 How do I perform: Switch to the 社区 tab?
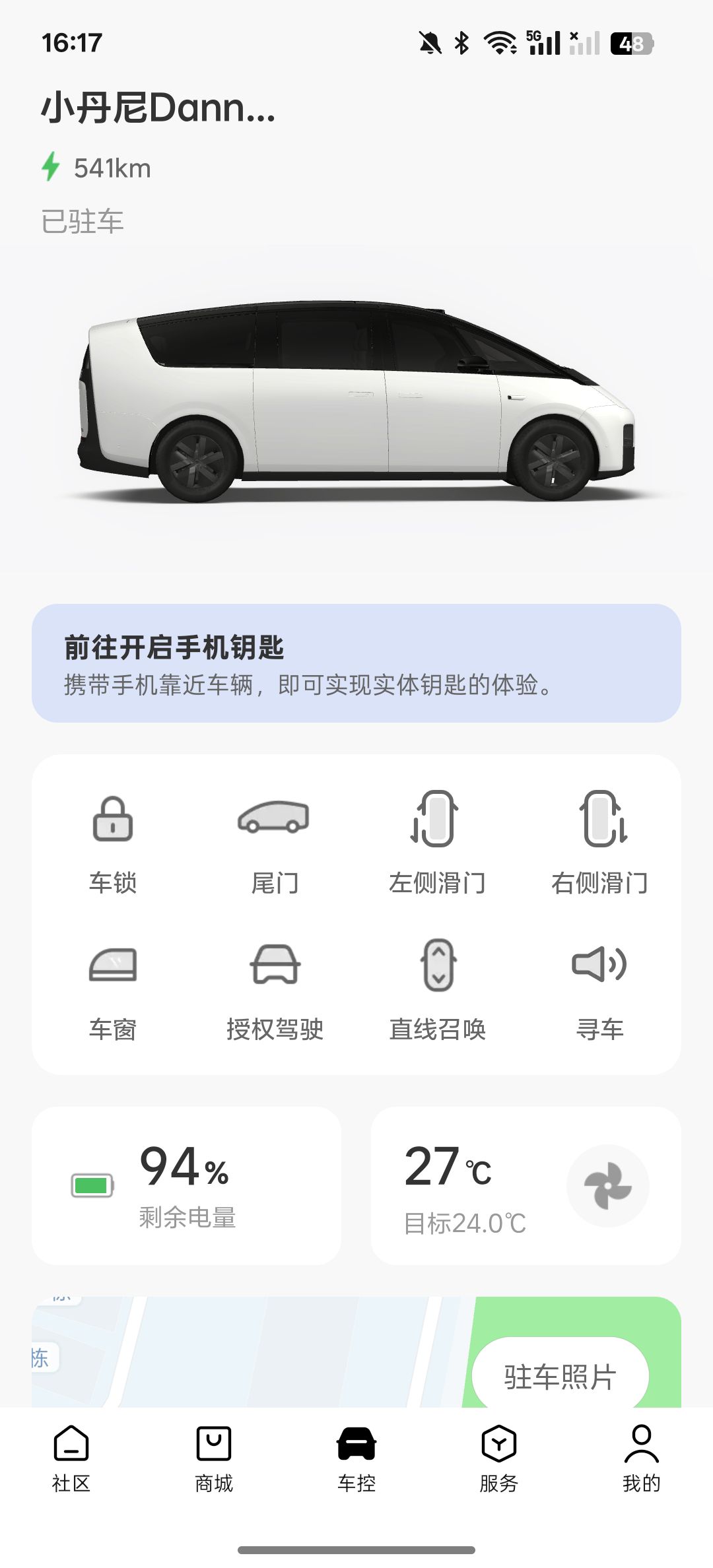pyautogui.click(x=71, y=1459)
